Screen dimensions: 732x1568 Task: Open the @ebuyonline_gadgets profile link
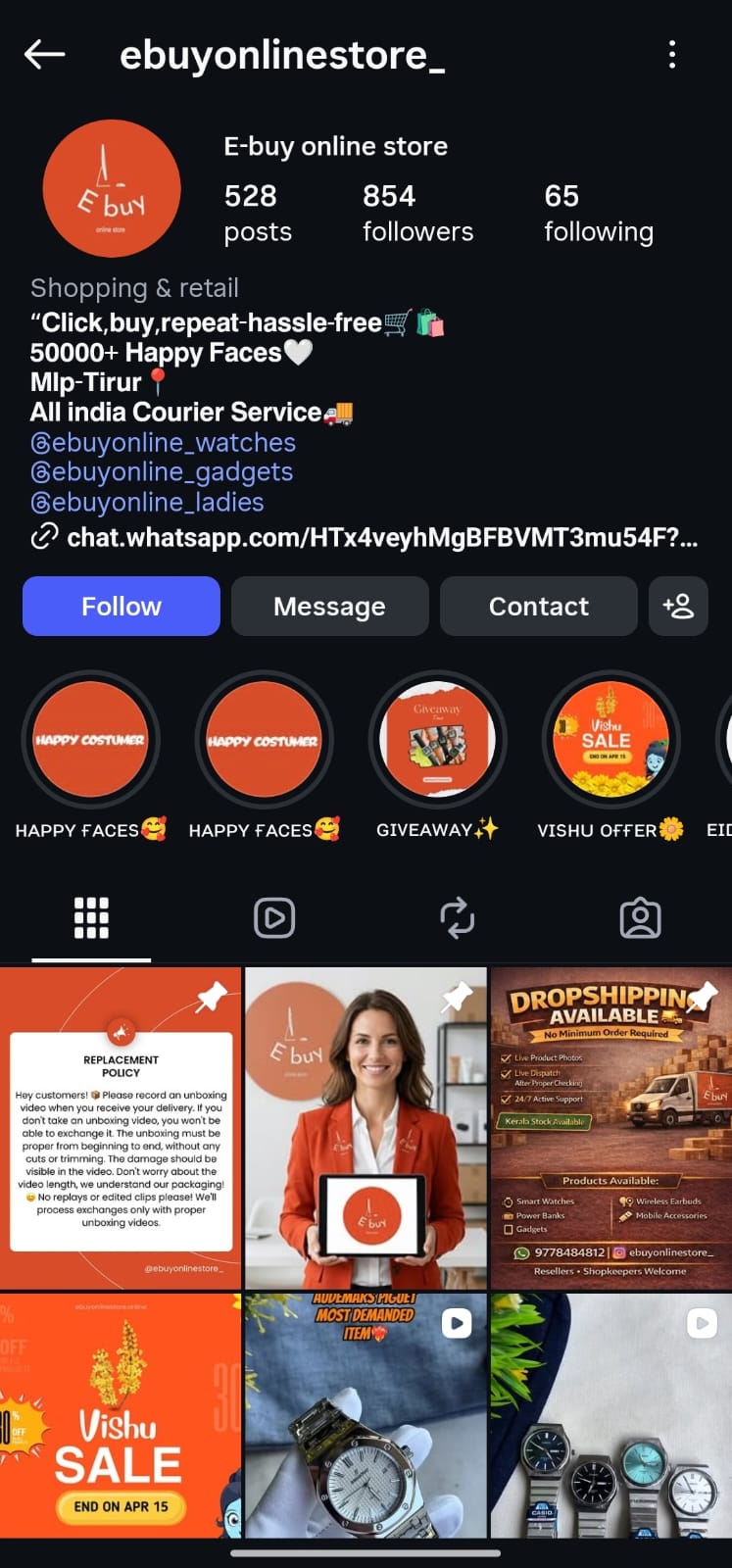point(163,472)
